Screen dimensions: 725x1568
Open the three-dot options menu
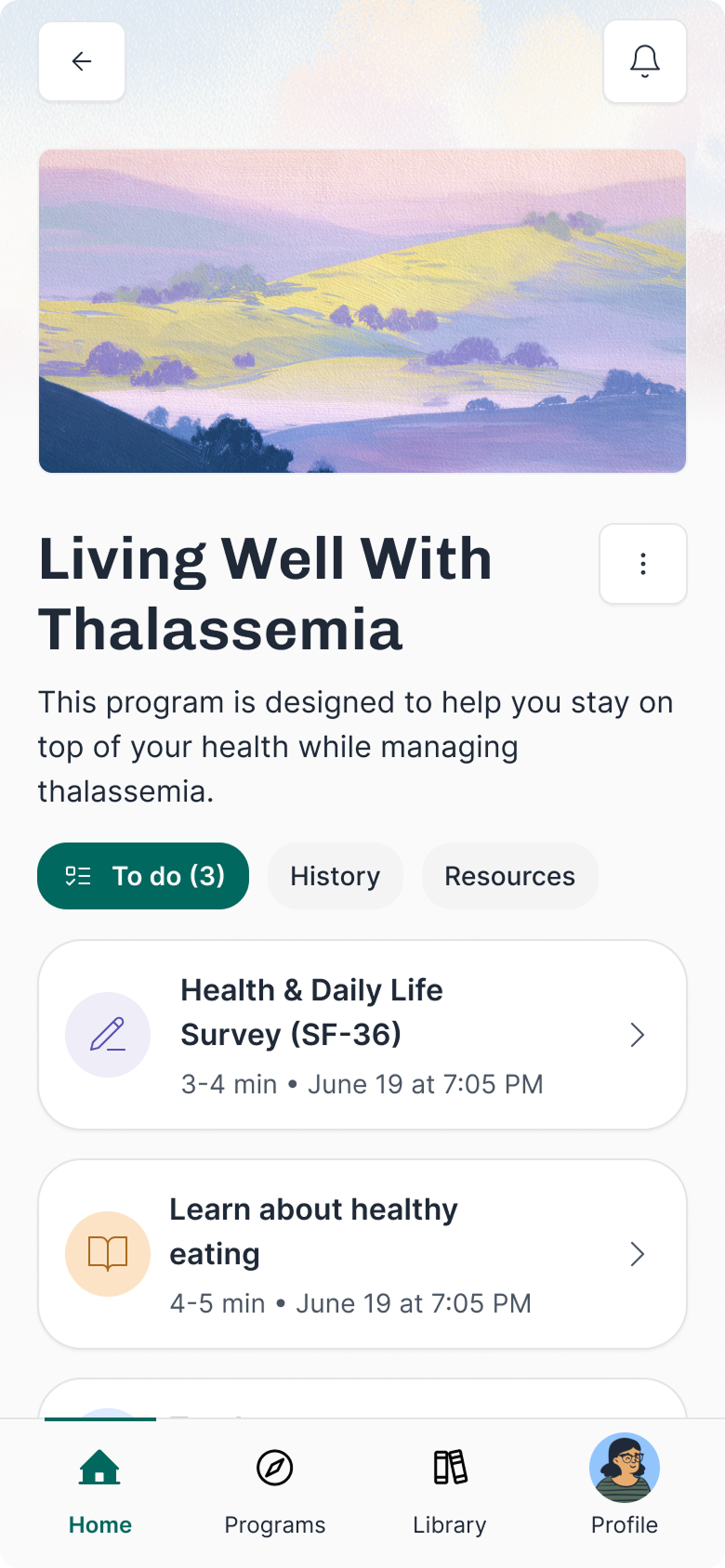point(642,564)
